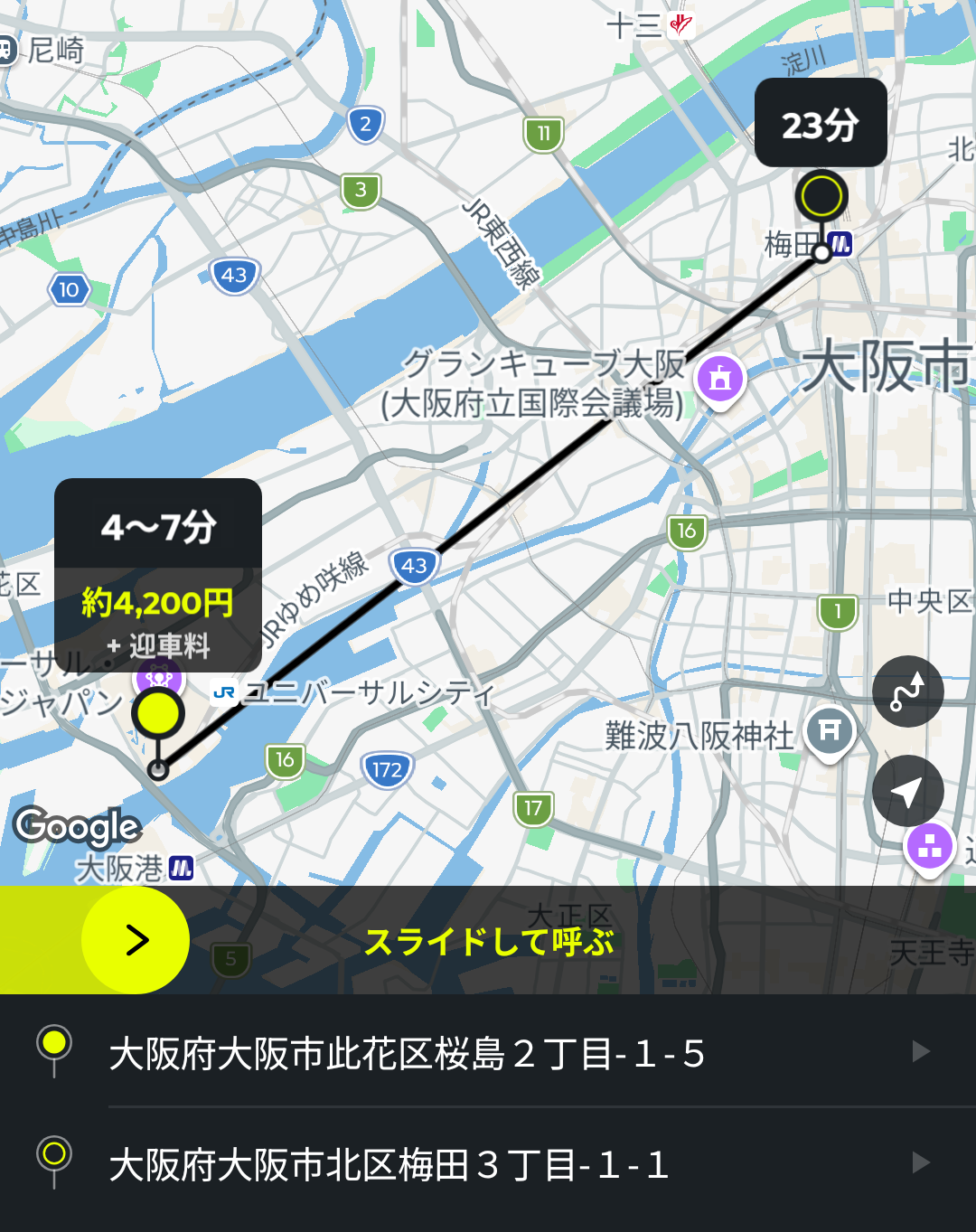The width and height of the screenshot is (976, 1232).
Task: Select the yellow pickup pin on map
Action: 158,714
